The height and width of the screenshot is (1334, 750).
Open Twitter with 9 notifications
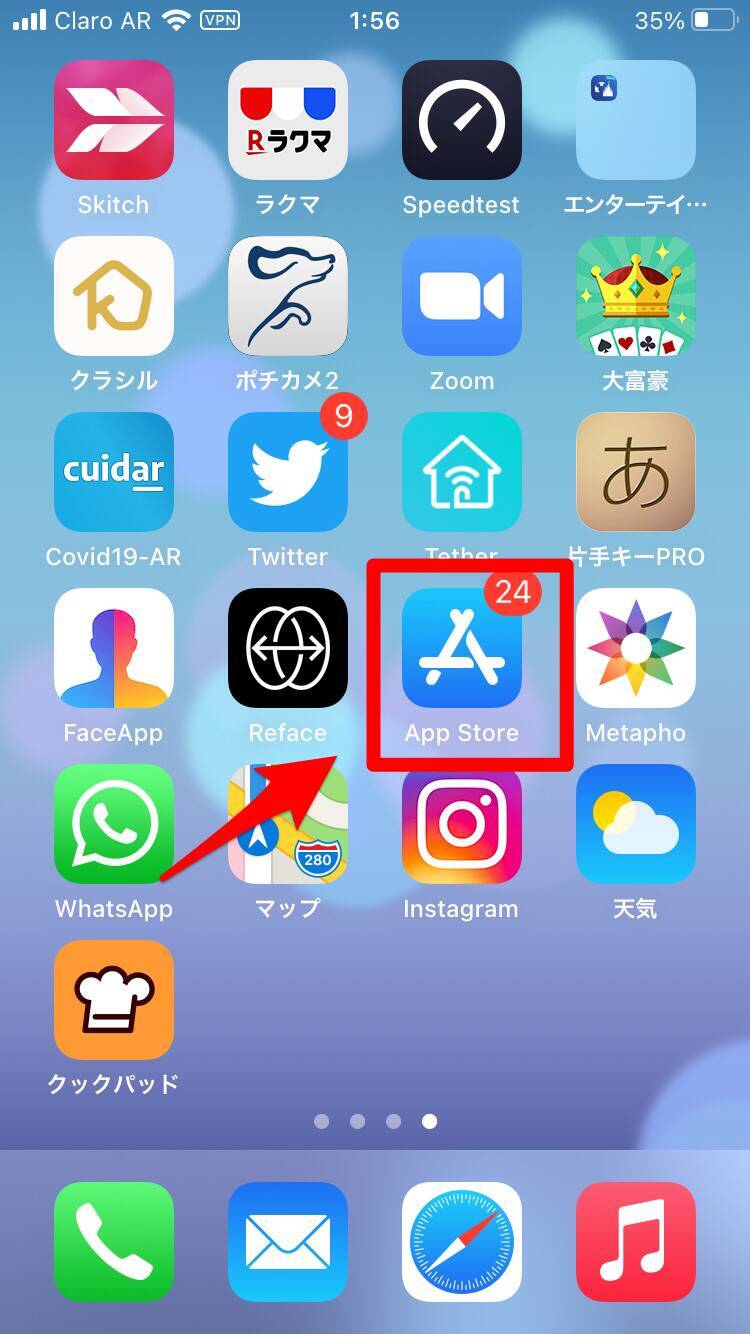click(288, 472)
